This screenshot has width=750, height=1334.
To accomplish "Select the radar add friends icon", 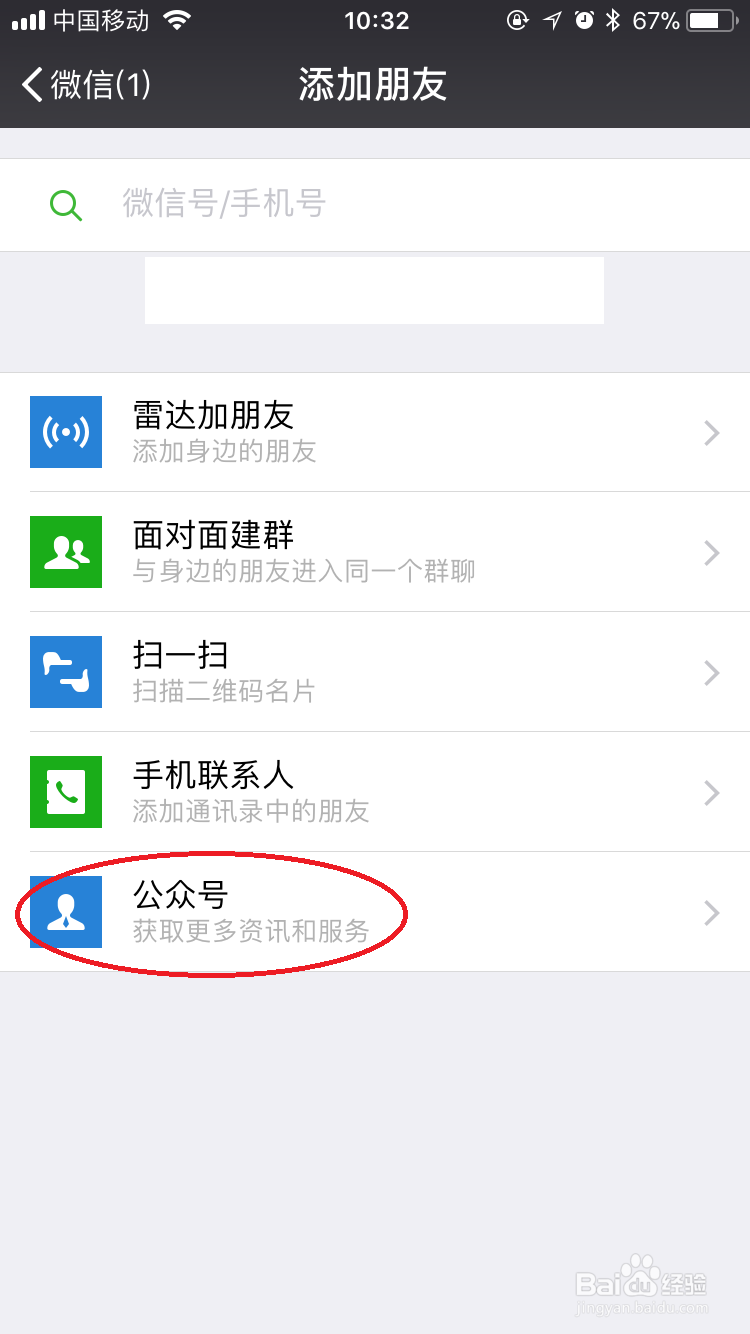I will (66, 432).
